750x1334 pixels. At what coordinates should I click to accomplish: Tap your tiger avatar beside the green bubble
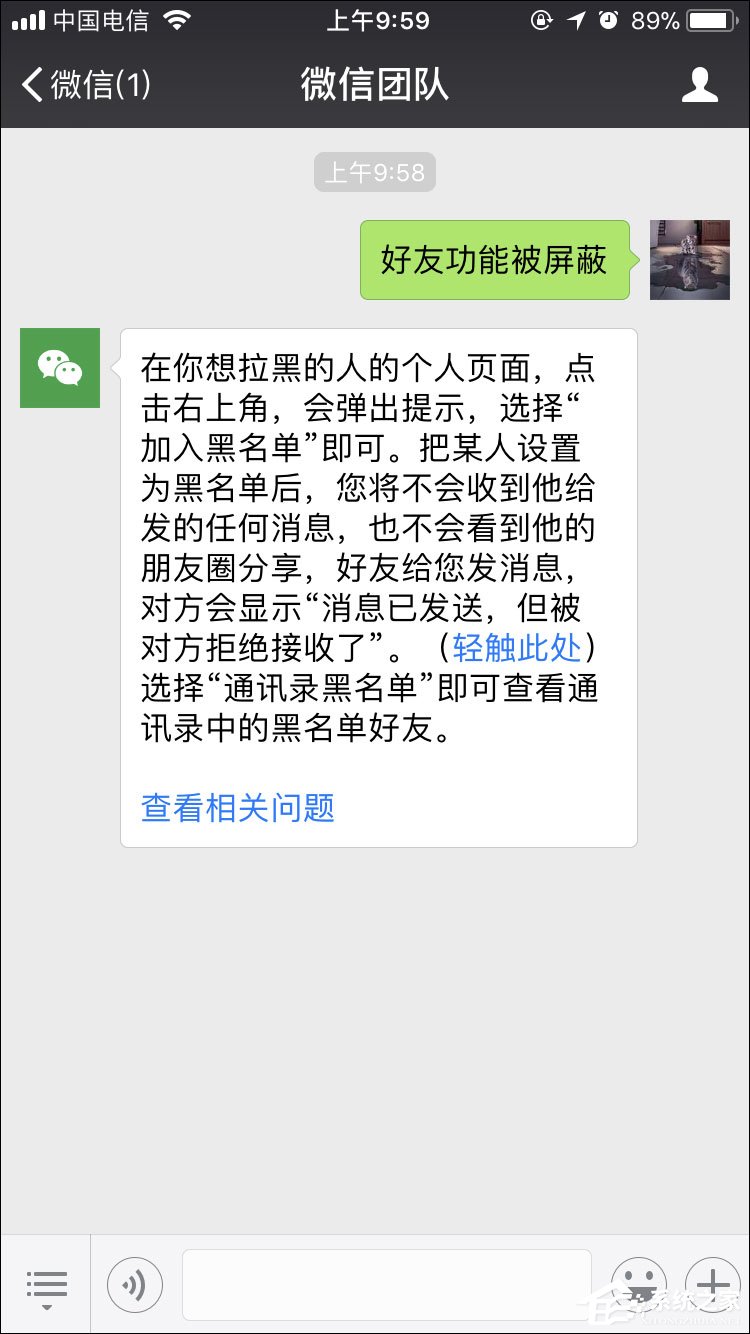pyautogui.click(x=689, y=260)
